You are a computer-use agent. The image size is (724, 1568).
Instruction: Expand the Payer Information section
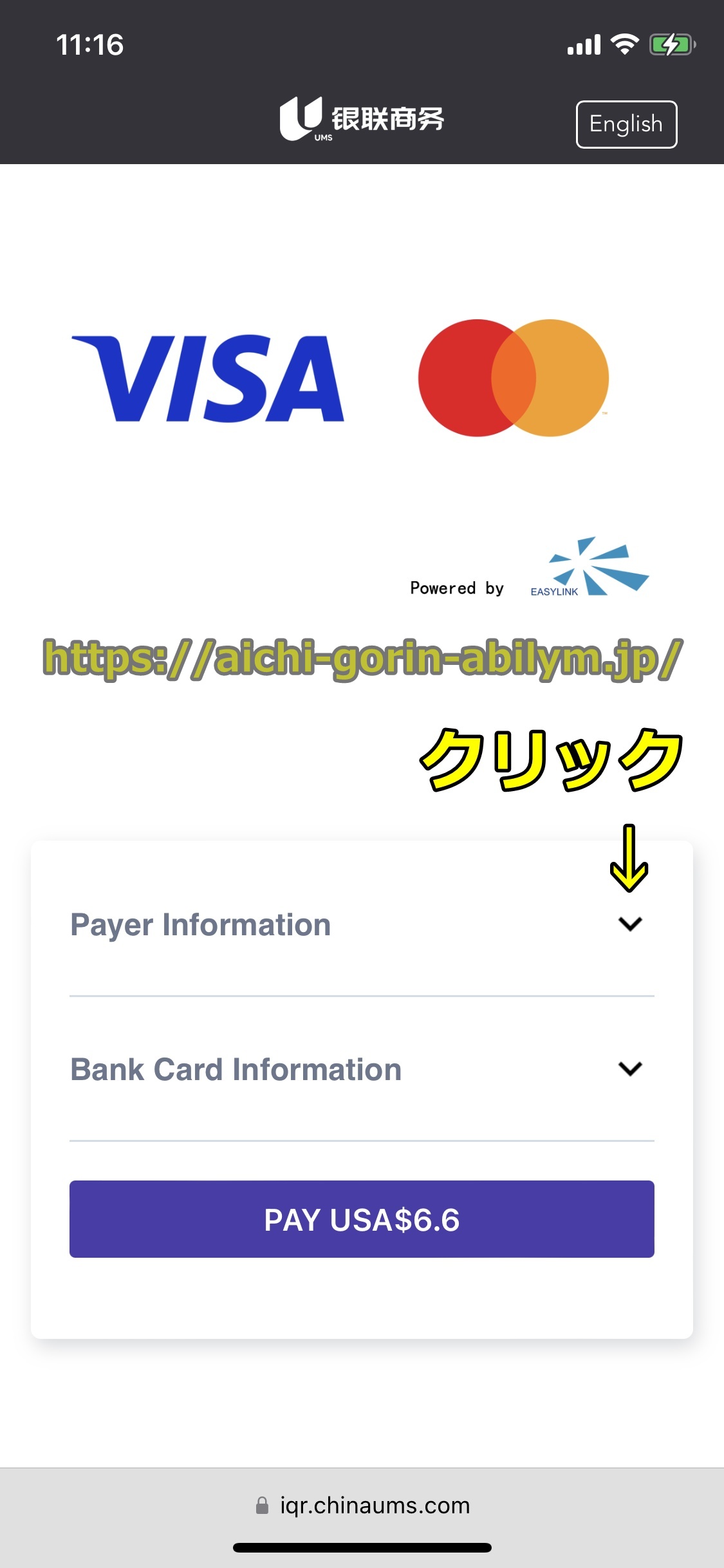pos(629,924)
